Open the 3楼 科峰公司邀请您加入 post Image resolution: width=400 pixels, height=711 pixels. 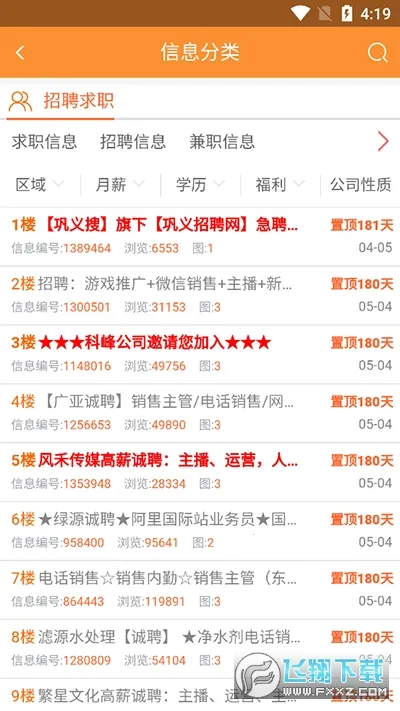[x=200, y=354]
